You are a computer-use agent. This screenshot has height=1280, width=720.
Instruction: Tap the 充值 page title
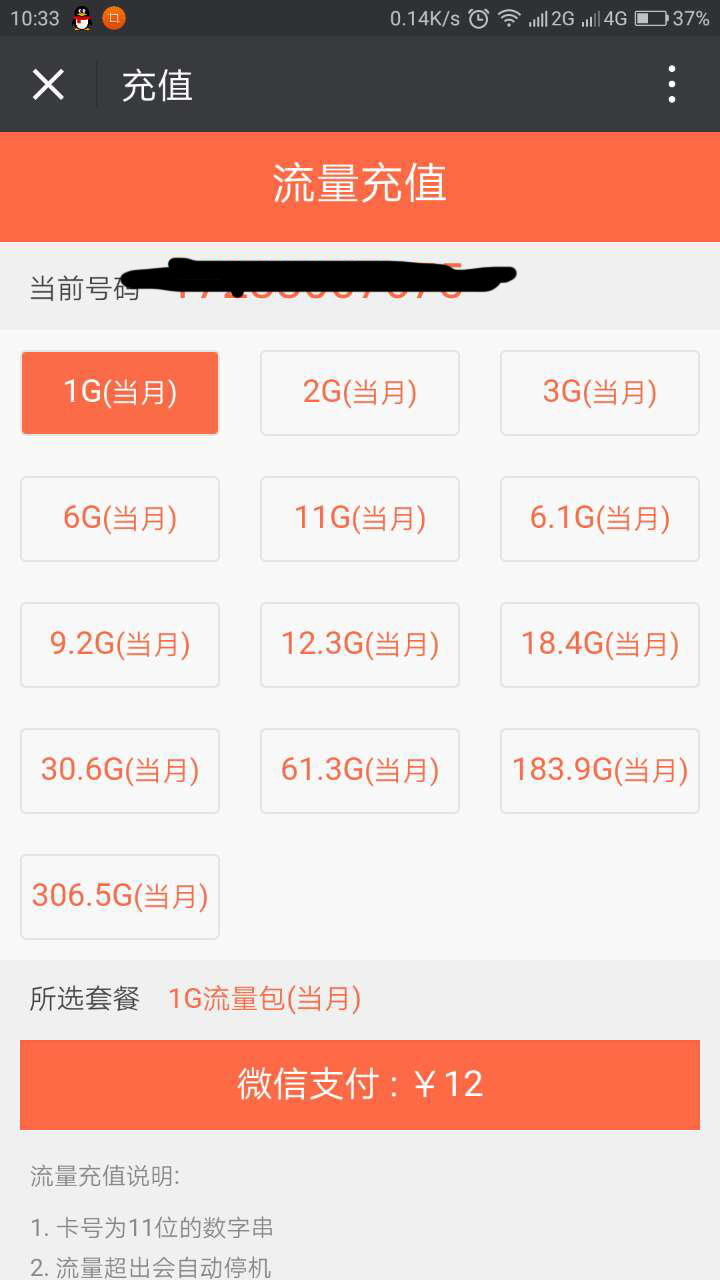point(157,86)
